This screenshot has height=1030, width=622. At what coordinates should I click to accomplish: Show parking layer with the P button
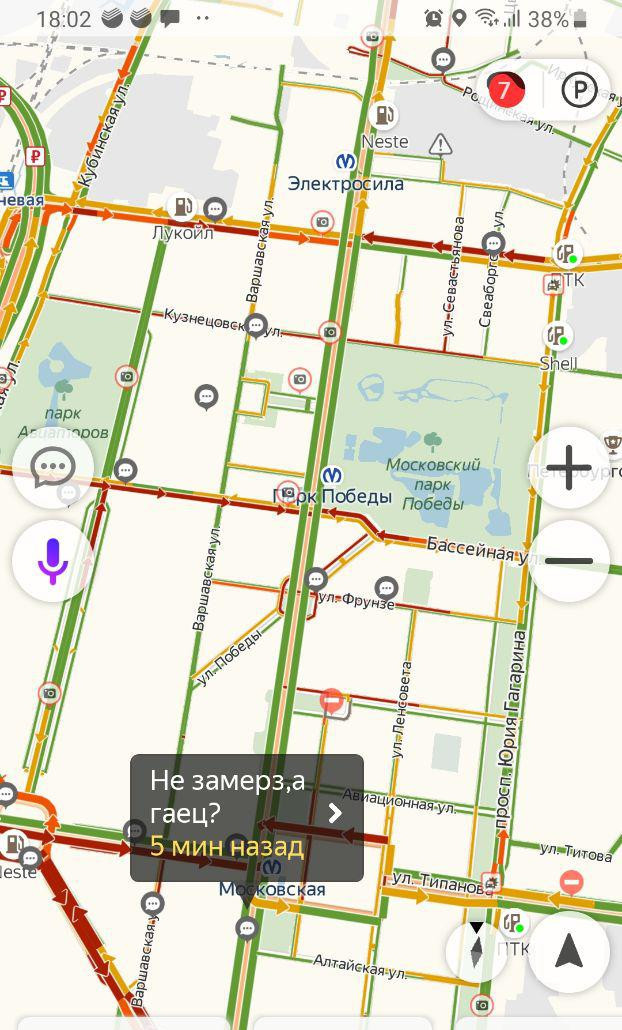click(x=578, y=88)
